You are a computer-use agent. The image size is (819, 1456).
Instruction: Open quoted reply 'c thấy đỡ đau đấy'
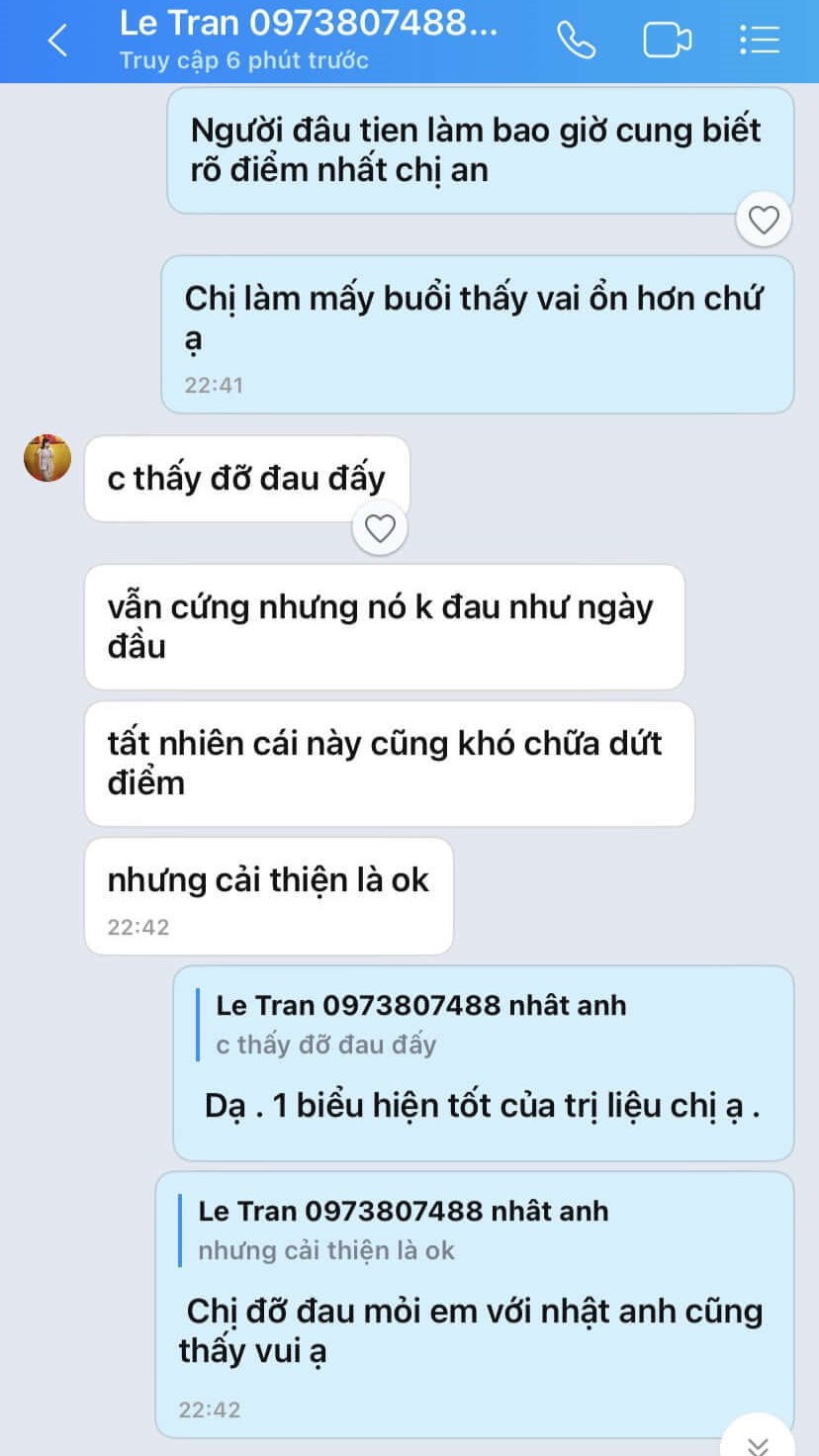tap(420, 1025)
